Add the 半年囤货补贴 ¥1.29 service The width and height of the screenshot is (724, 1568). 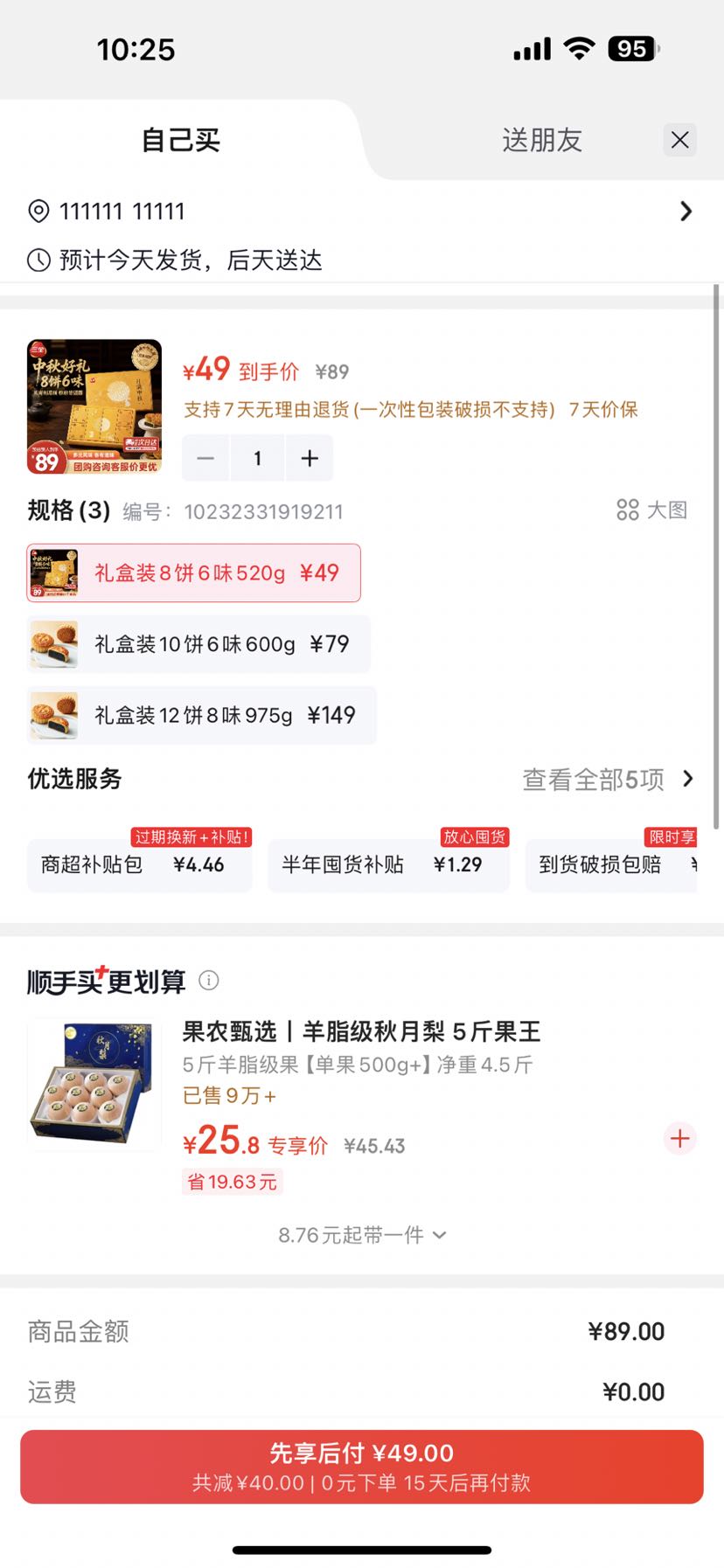(x=388, y=864)
